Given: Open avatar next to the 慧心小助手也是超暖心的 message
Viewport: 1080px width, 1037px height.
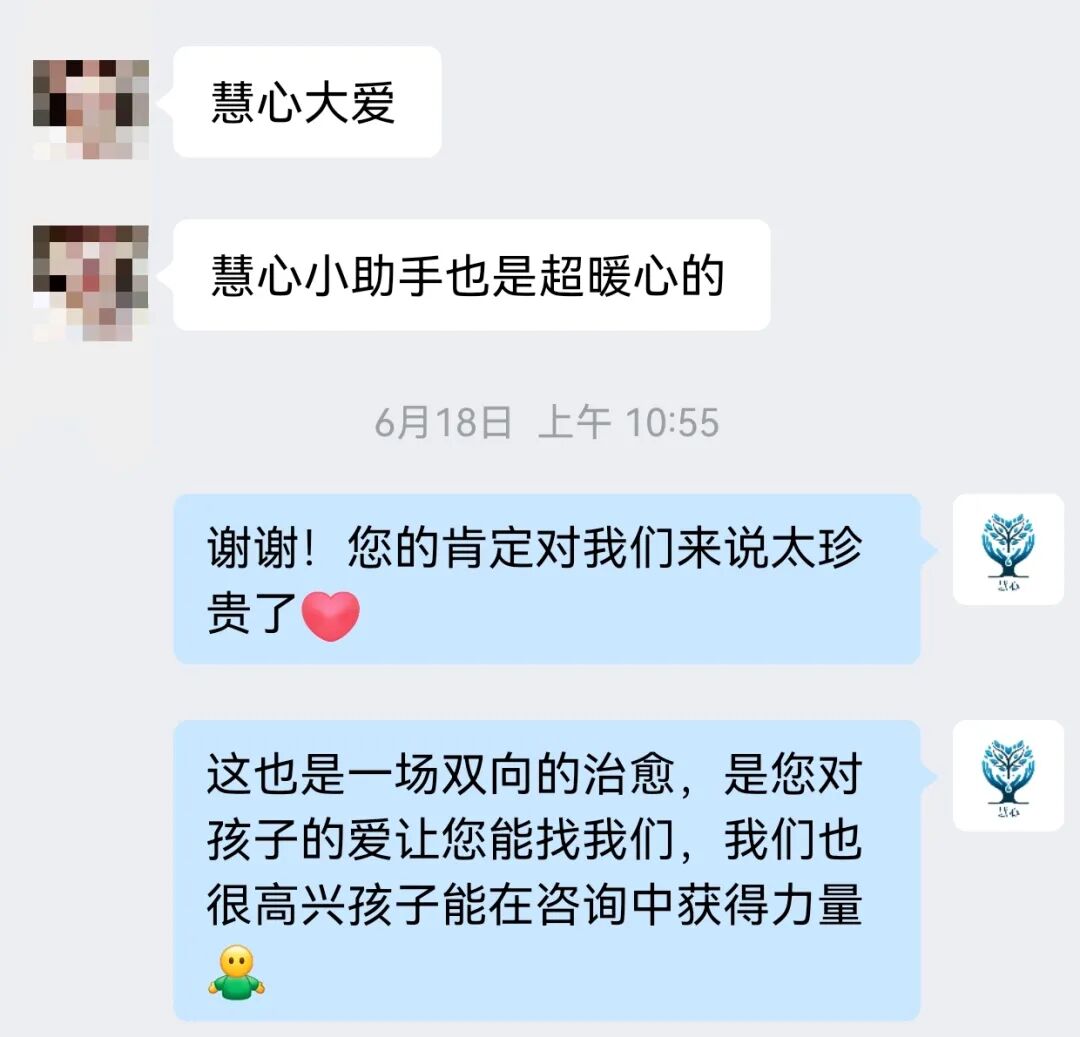Looking at the screenshot, I should pos(90,282).
